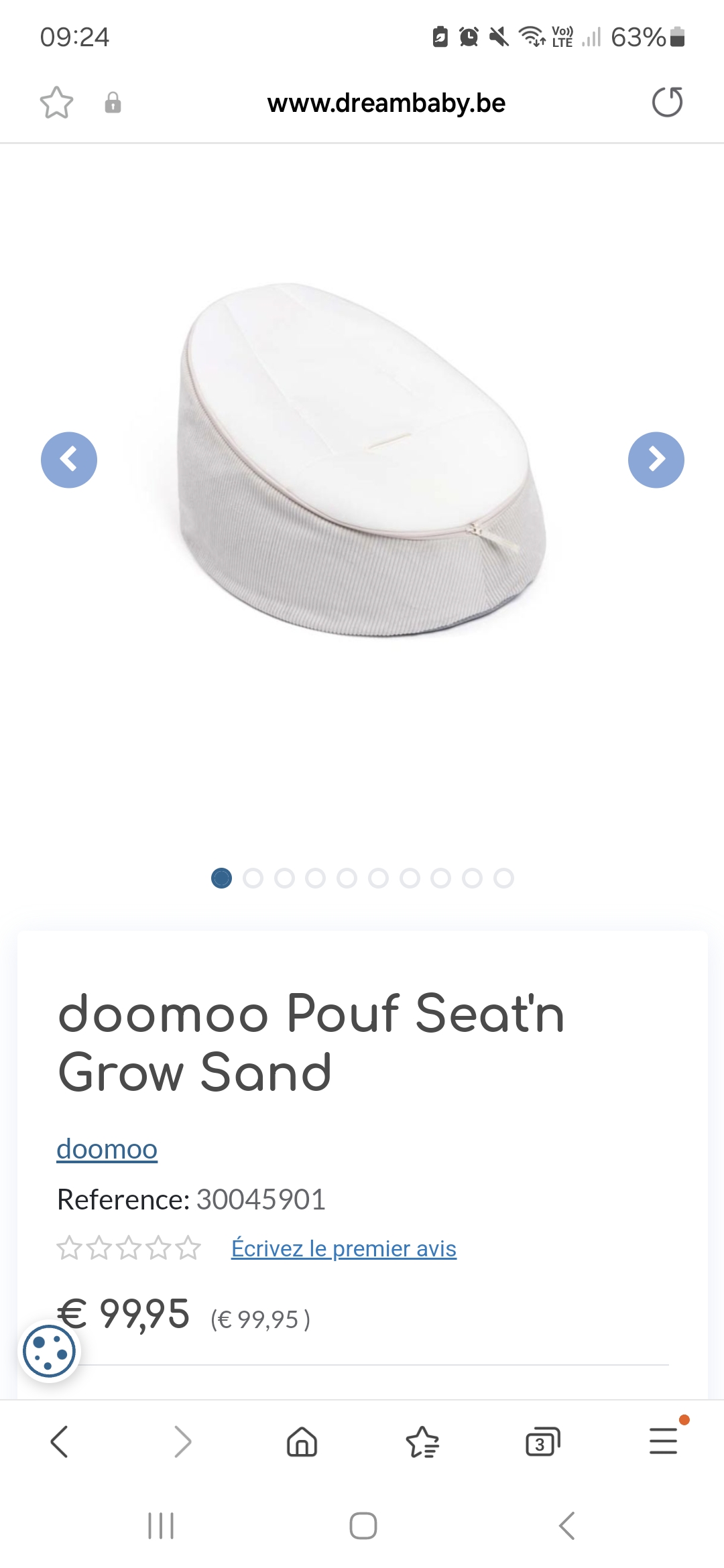
Task: Open the browser home page
Action: tap(302, 1441)
